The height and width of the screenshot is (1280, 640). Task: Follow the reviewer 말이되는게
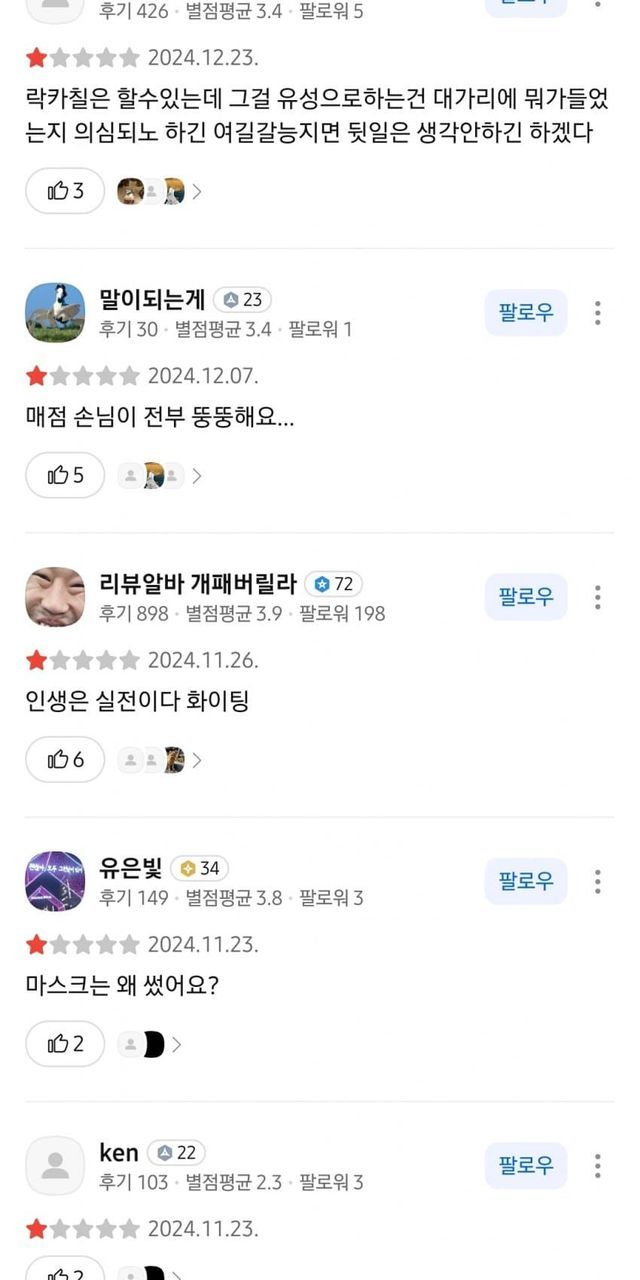[526, 313]
